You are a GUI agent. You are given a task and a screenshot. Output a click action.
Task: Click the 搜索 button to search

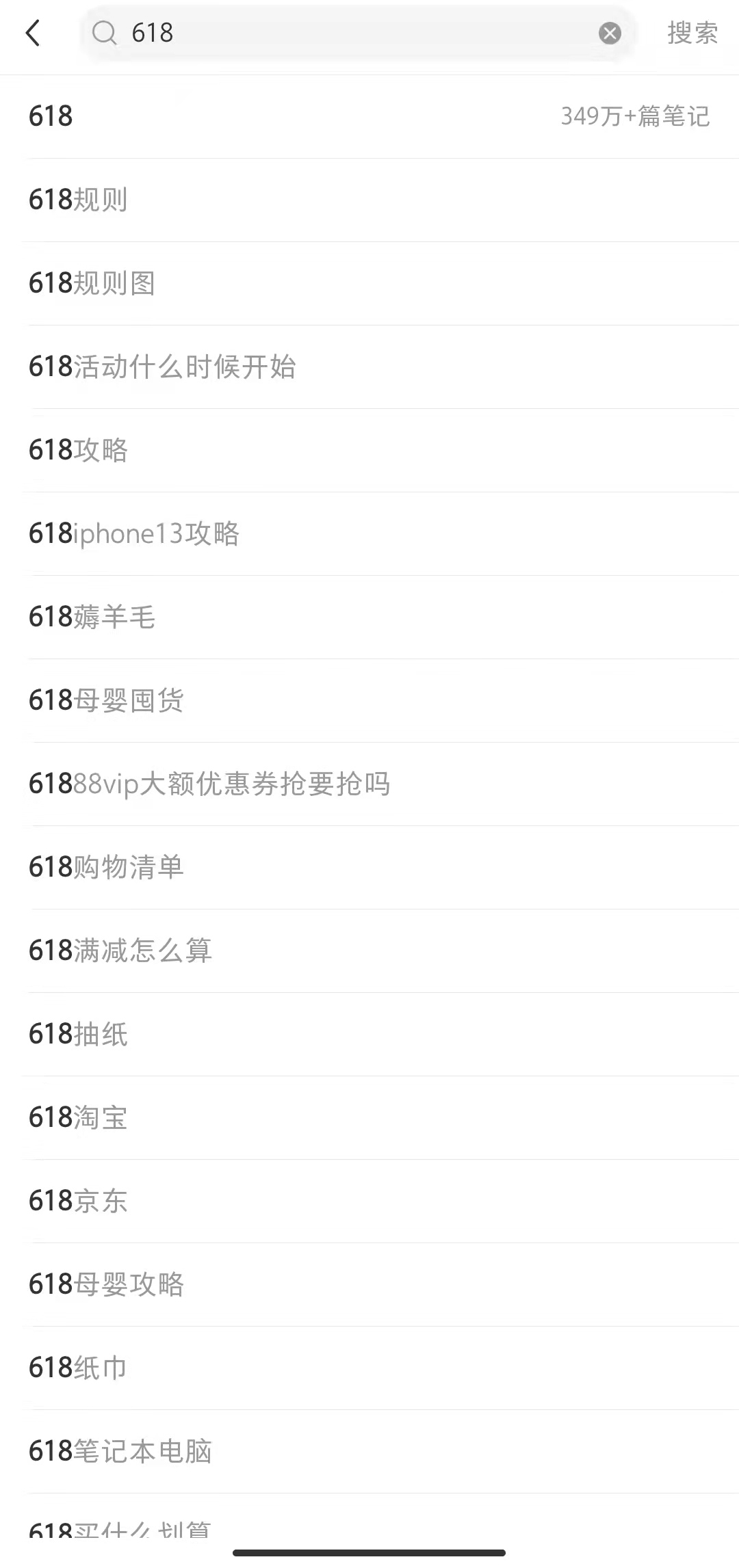(x=691, y=34)
